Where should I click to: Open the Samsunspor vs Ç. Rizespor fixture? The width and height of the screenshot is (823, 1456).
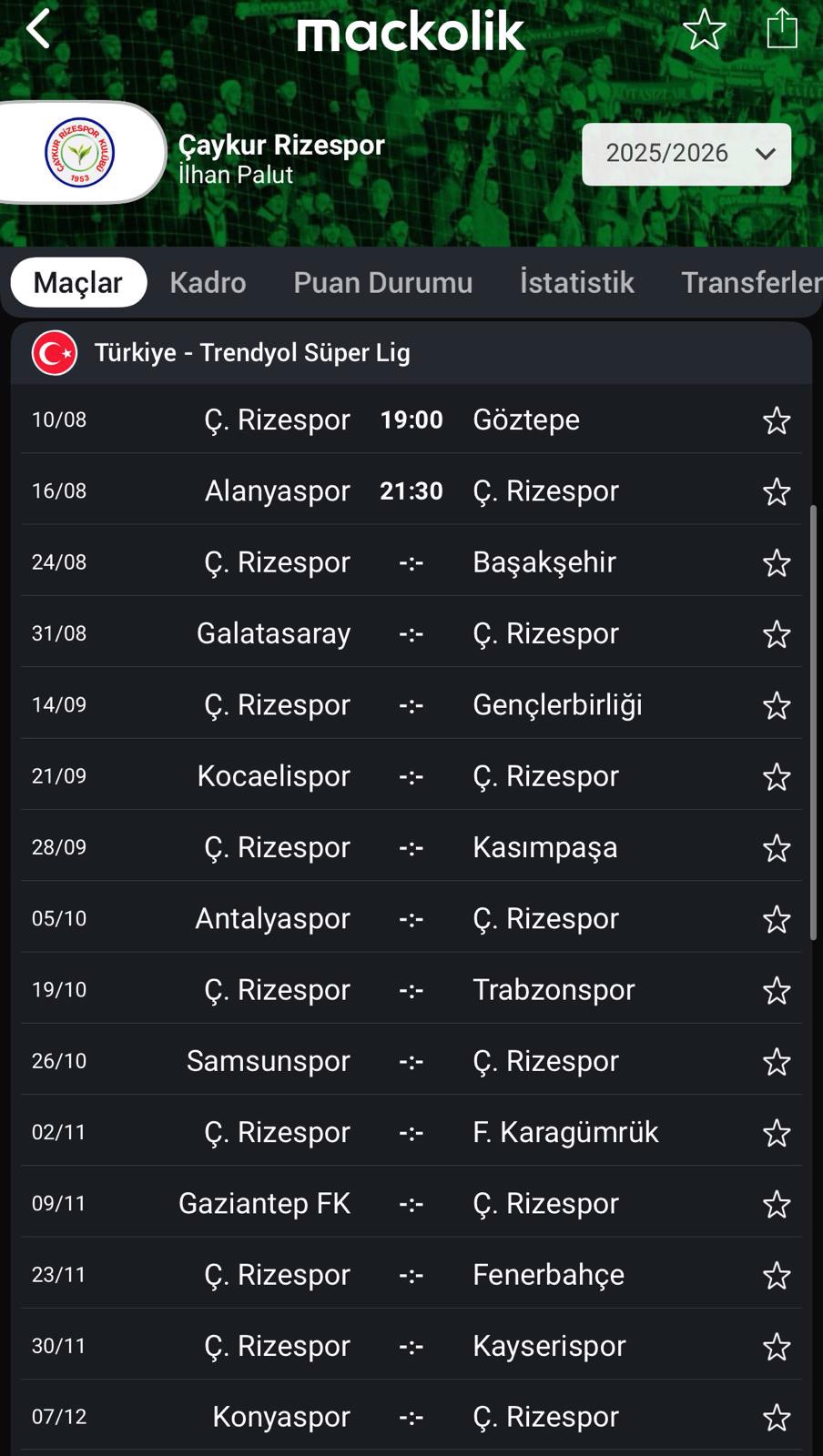pos(411,1060)
